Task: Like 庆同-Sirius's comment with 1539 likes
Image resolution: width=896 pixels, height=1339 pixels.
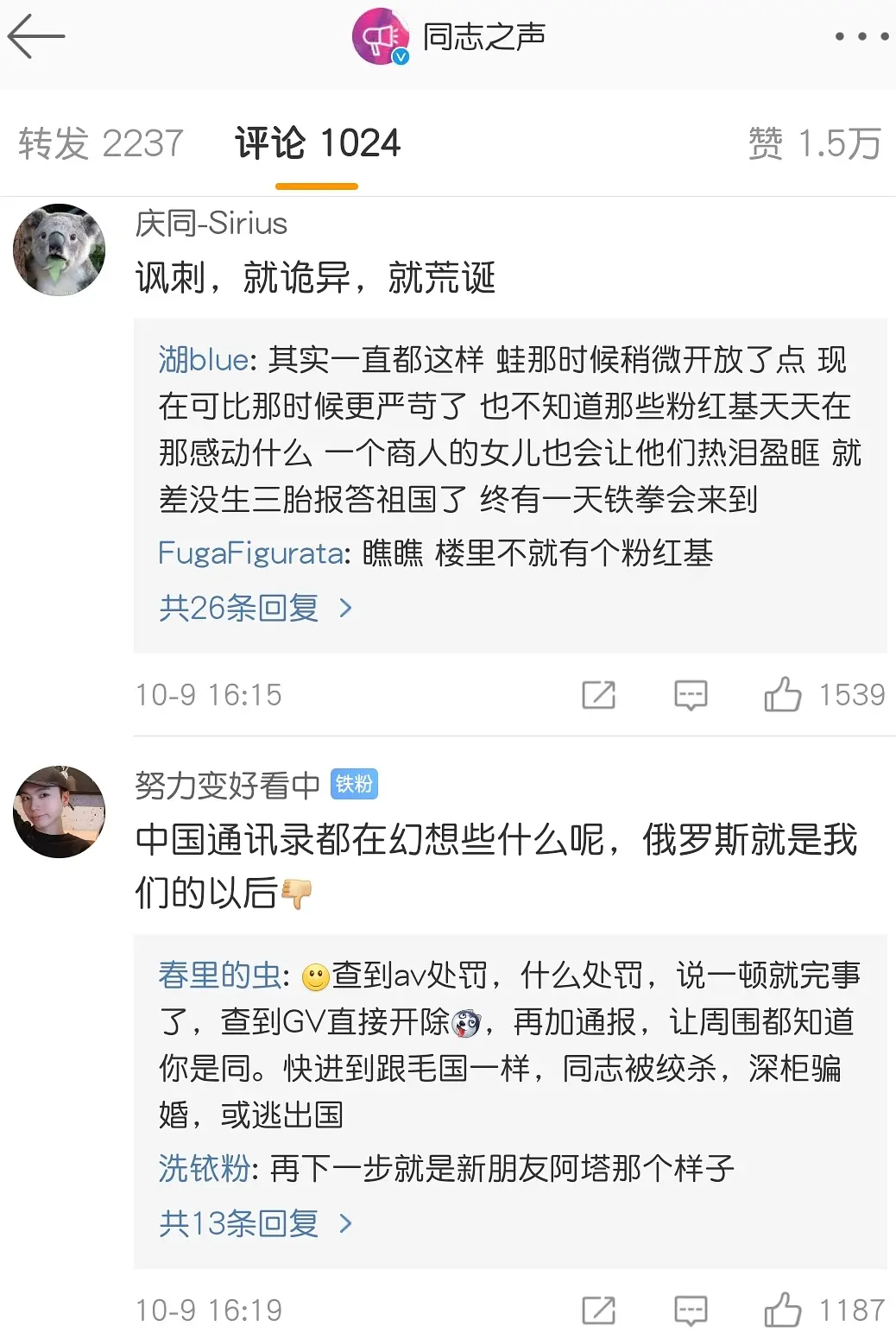Action: [x=783, y=695]
